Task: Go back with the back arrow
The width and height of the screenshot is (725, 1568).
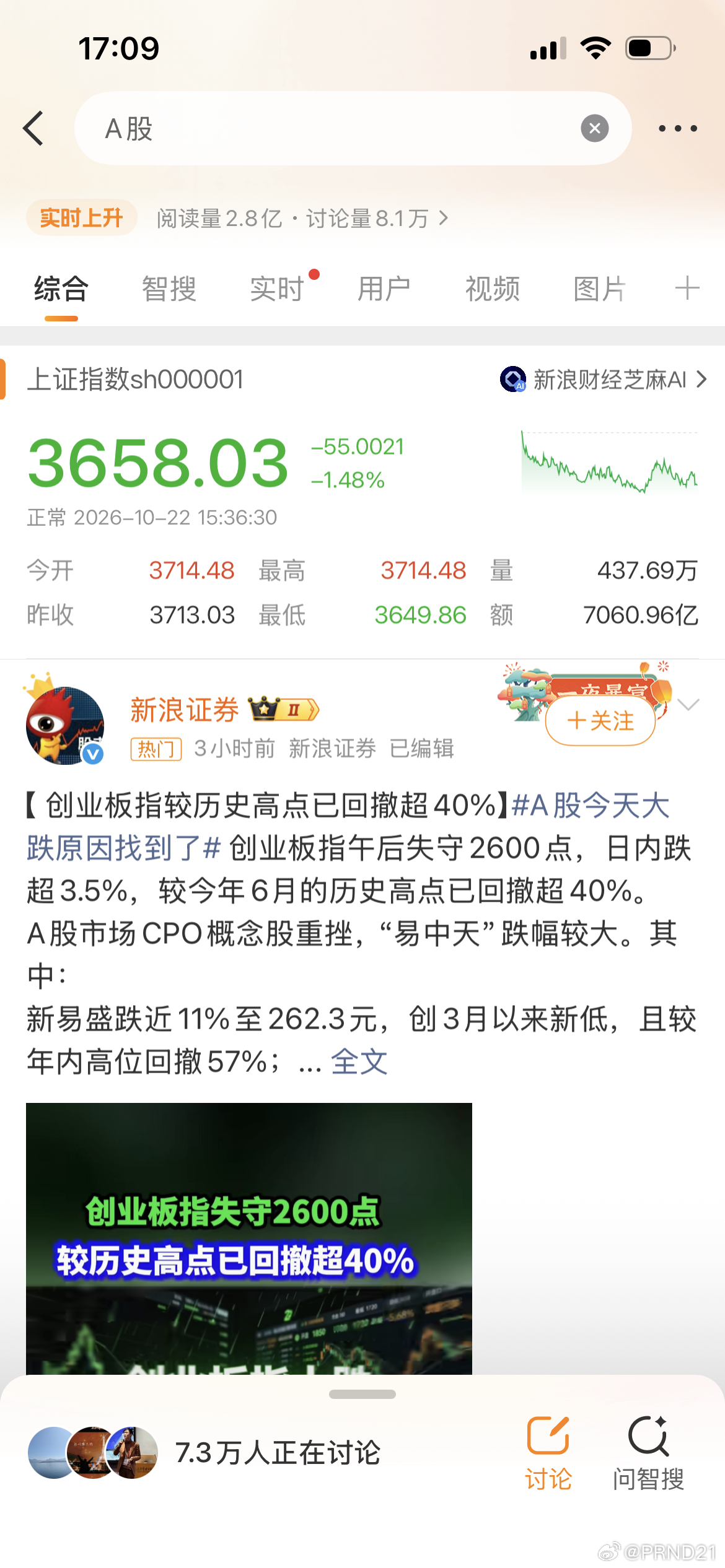Action: click(33, 128)
